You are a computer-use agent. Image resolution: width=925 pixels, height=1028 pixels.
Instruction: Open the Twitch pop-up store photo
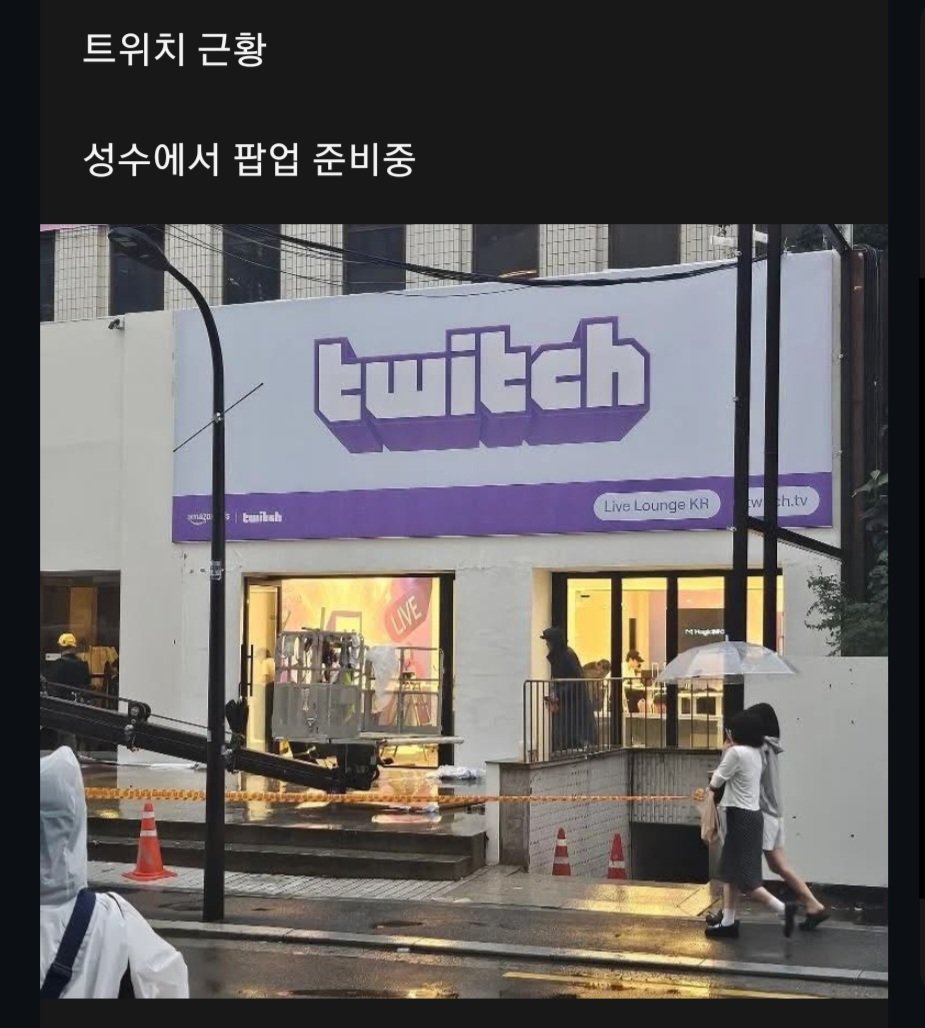[464, 611]
